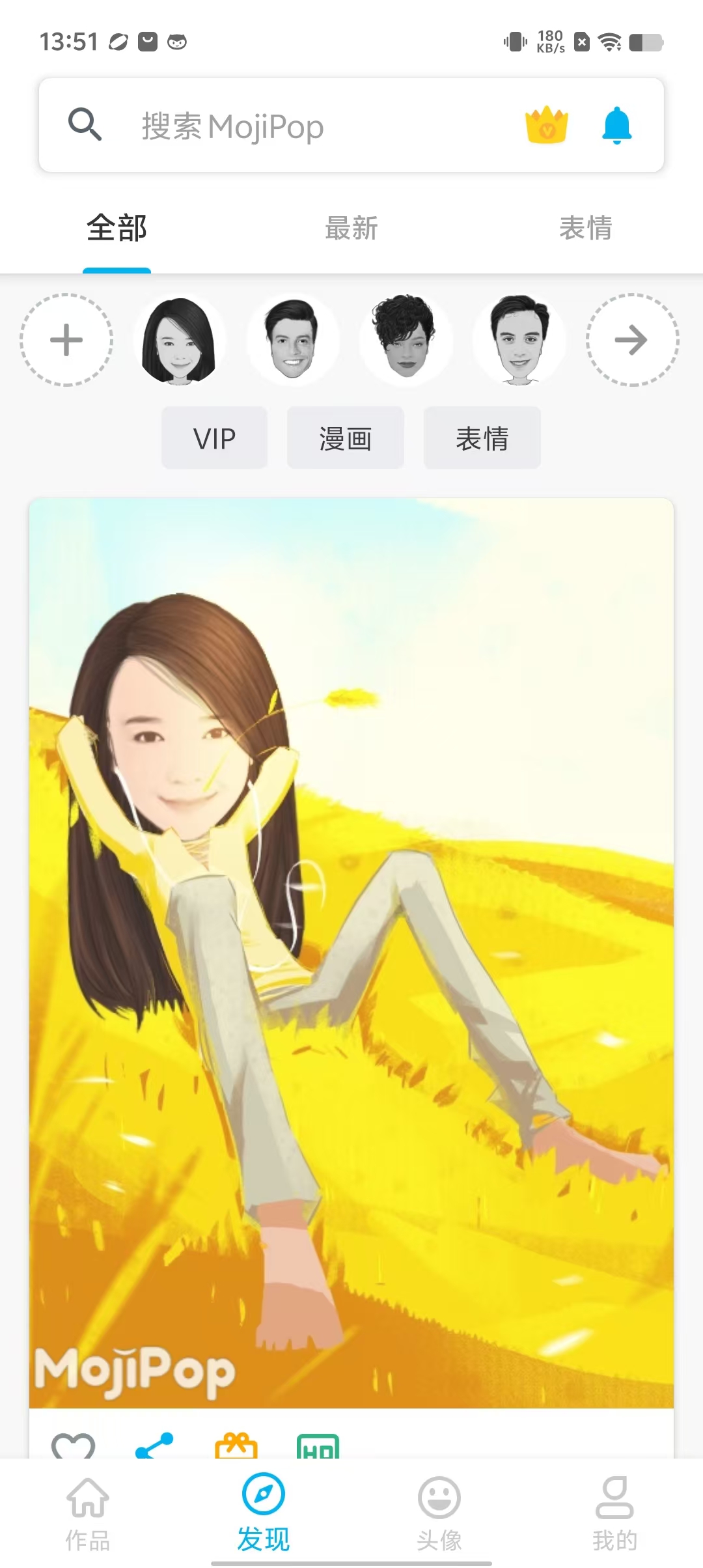
Task: Select the curly-haired avatar
Action: 405,340
